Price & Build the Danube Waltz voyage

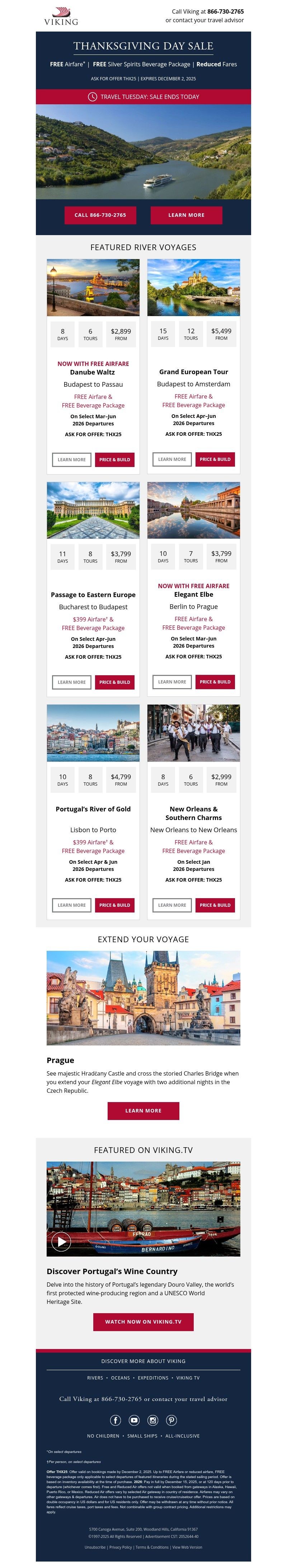pos(114,459)
